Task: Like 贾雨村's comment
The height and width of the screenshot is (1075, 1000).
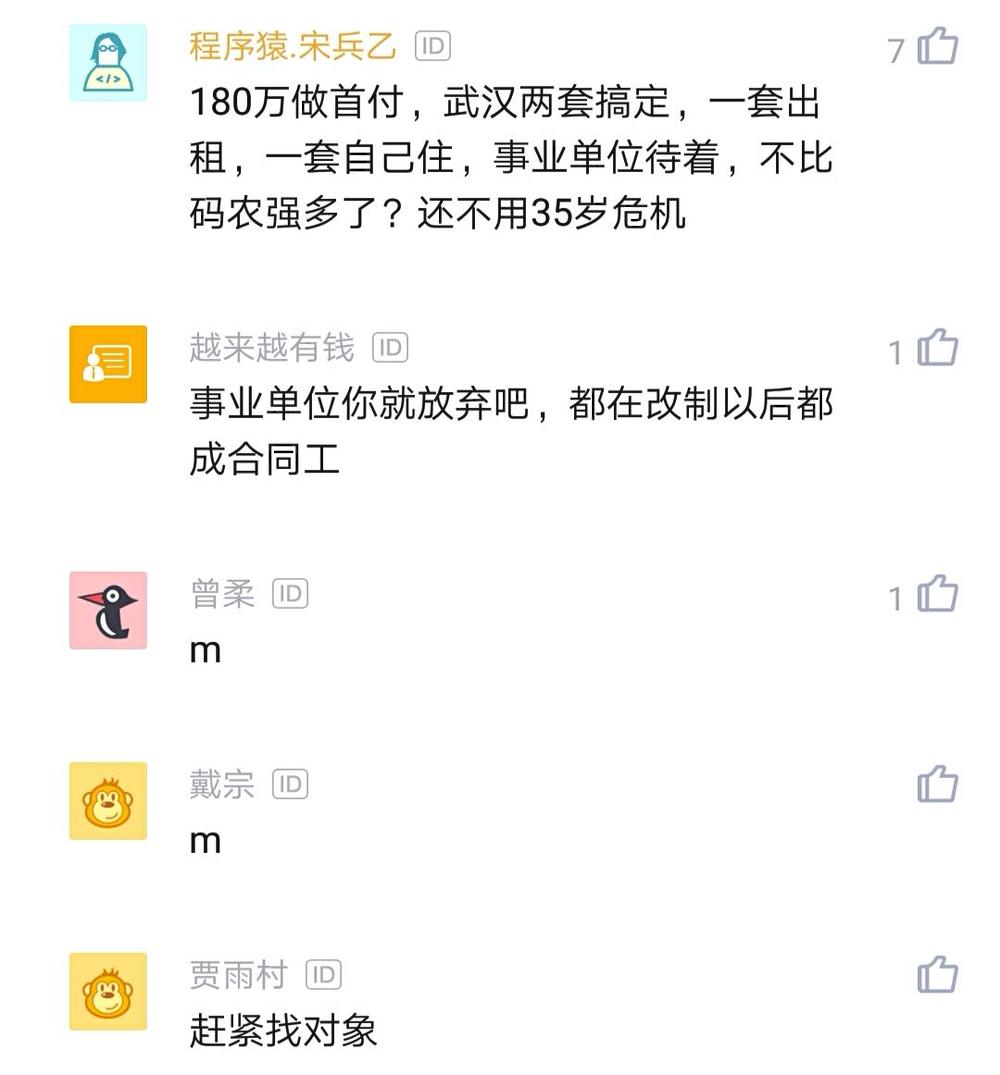Action: [x=937, y=975]
